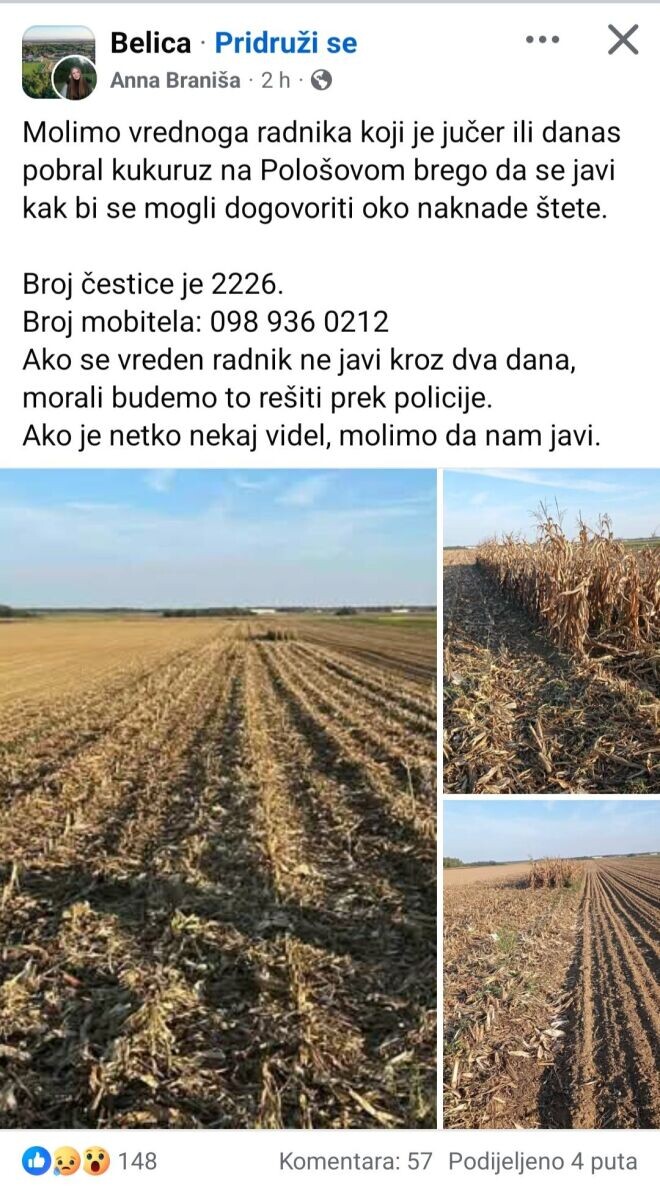Open the photo of standing corn stalks

tap(551, 630)
